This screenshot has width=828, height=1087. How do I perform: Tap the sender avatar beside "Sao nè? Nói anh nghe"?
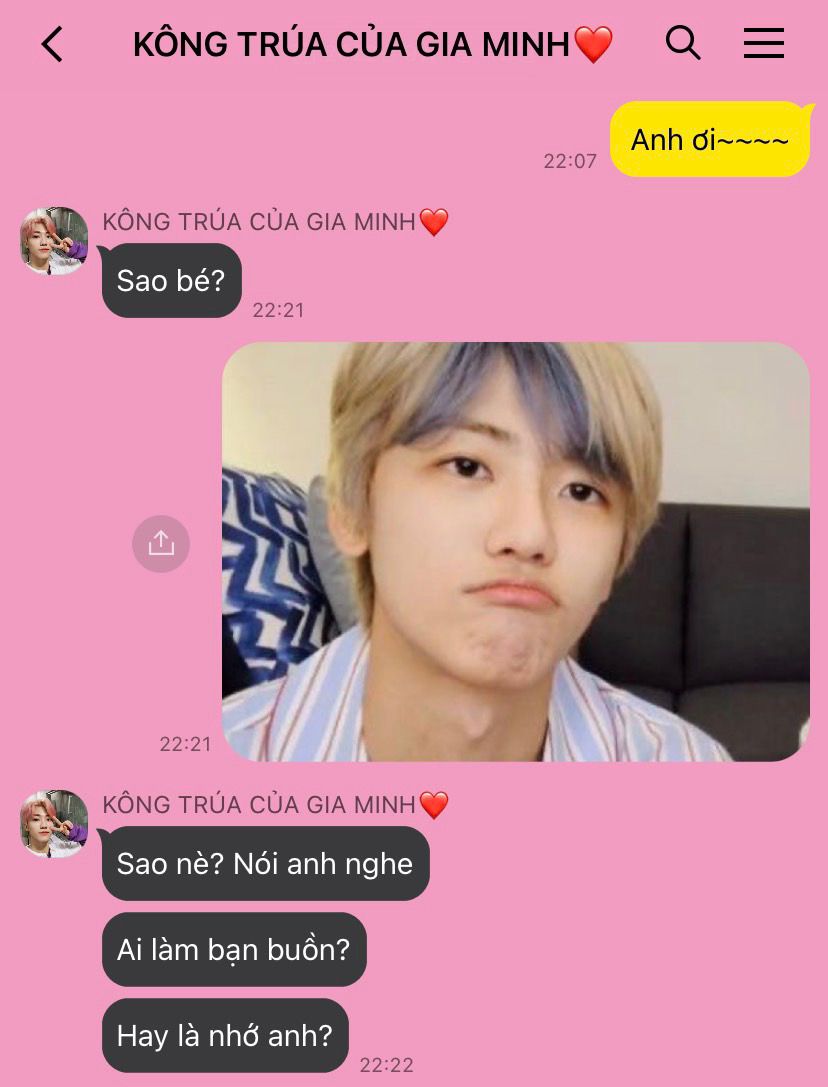click(54, 824)
